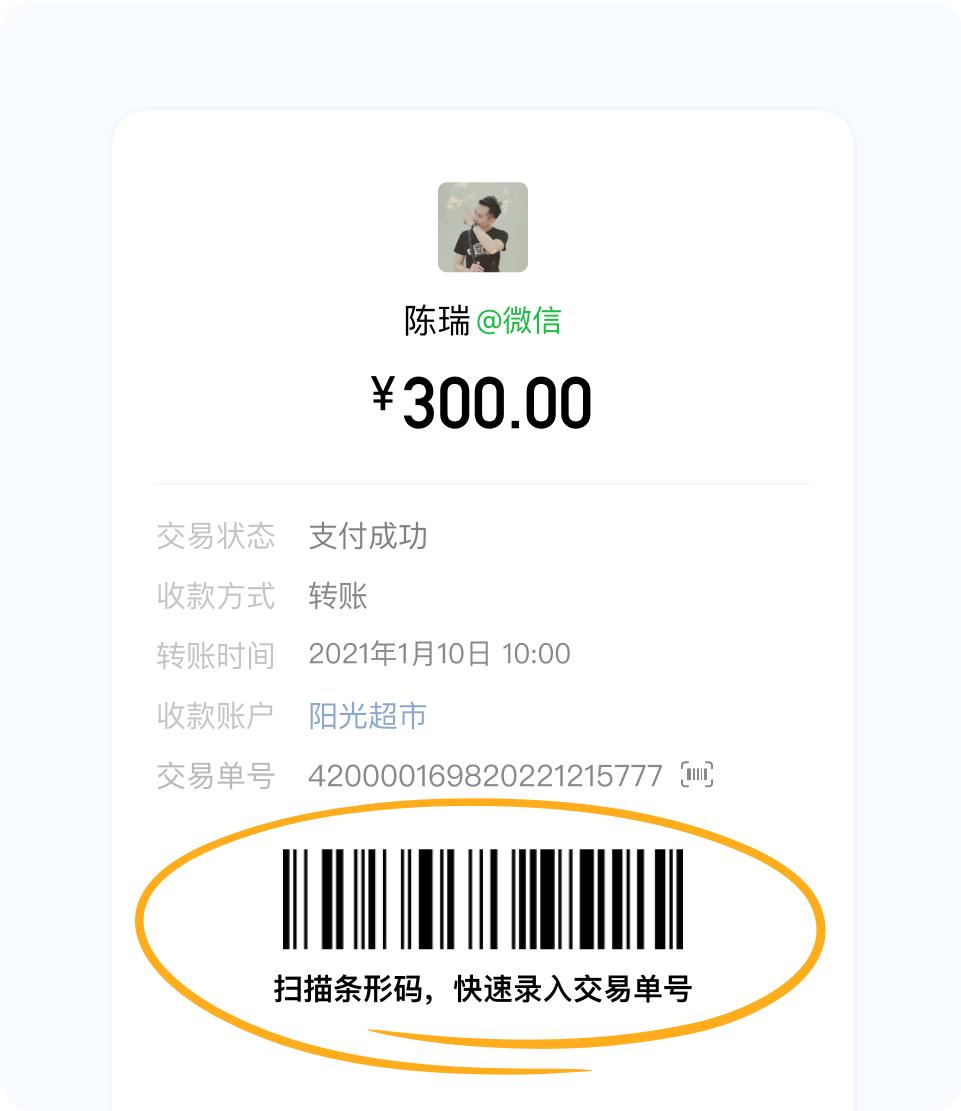Select the 交易状态 row label
961x1111 pixels.
point(215,537)
